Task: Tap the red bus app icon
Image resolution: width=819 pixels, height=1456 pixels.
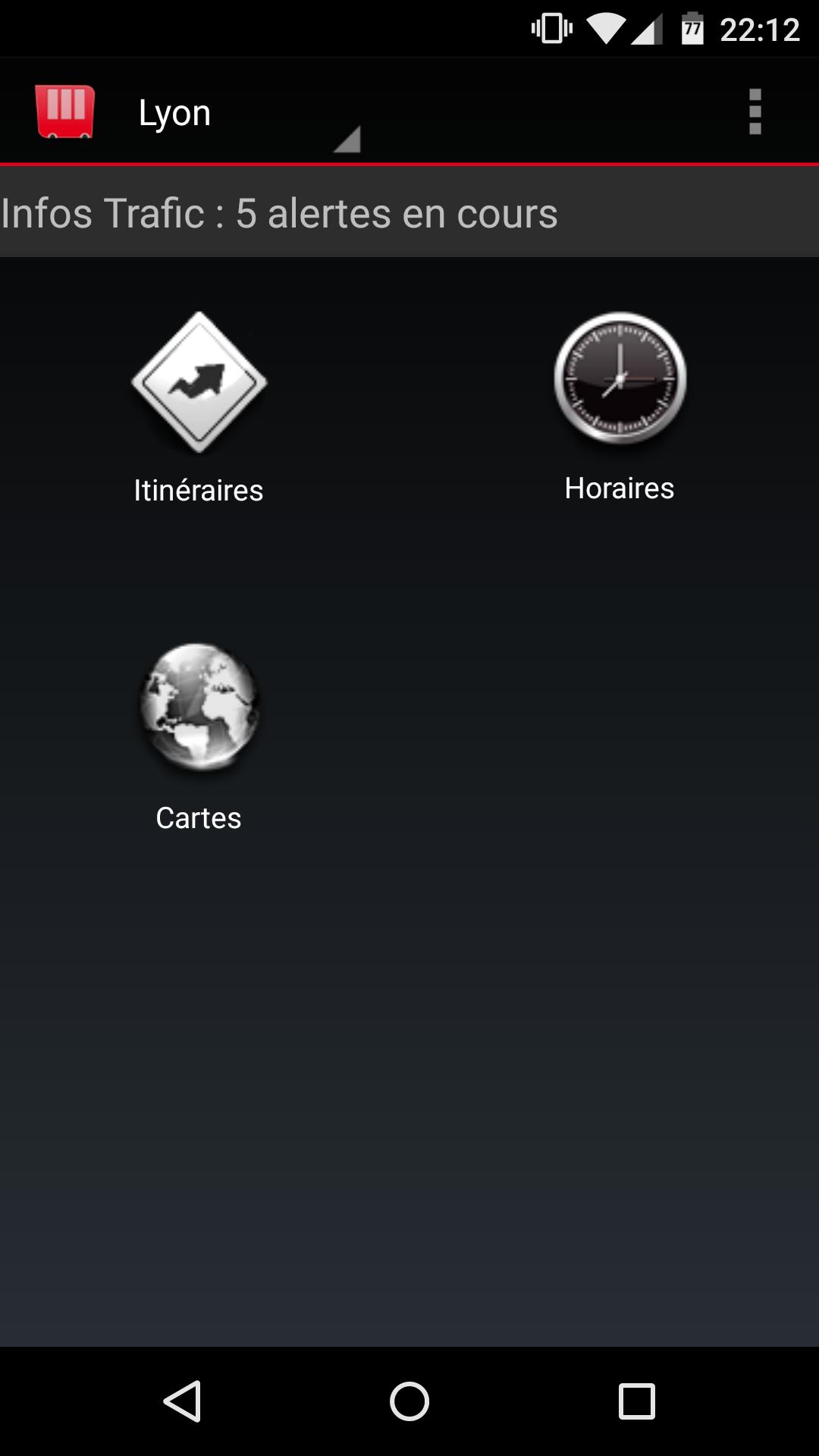Action: point(65,112)
